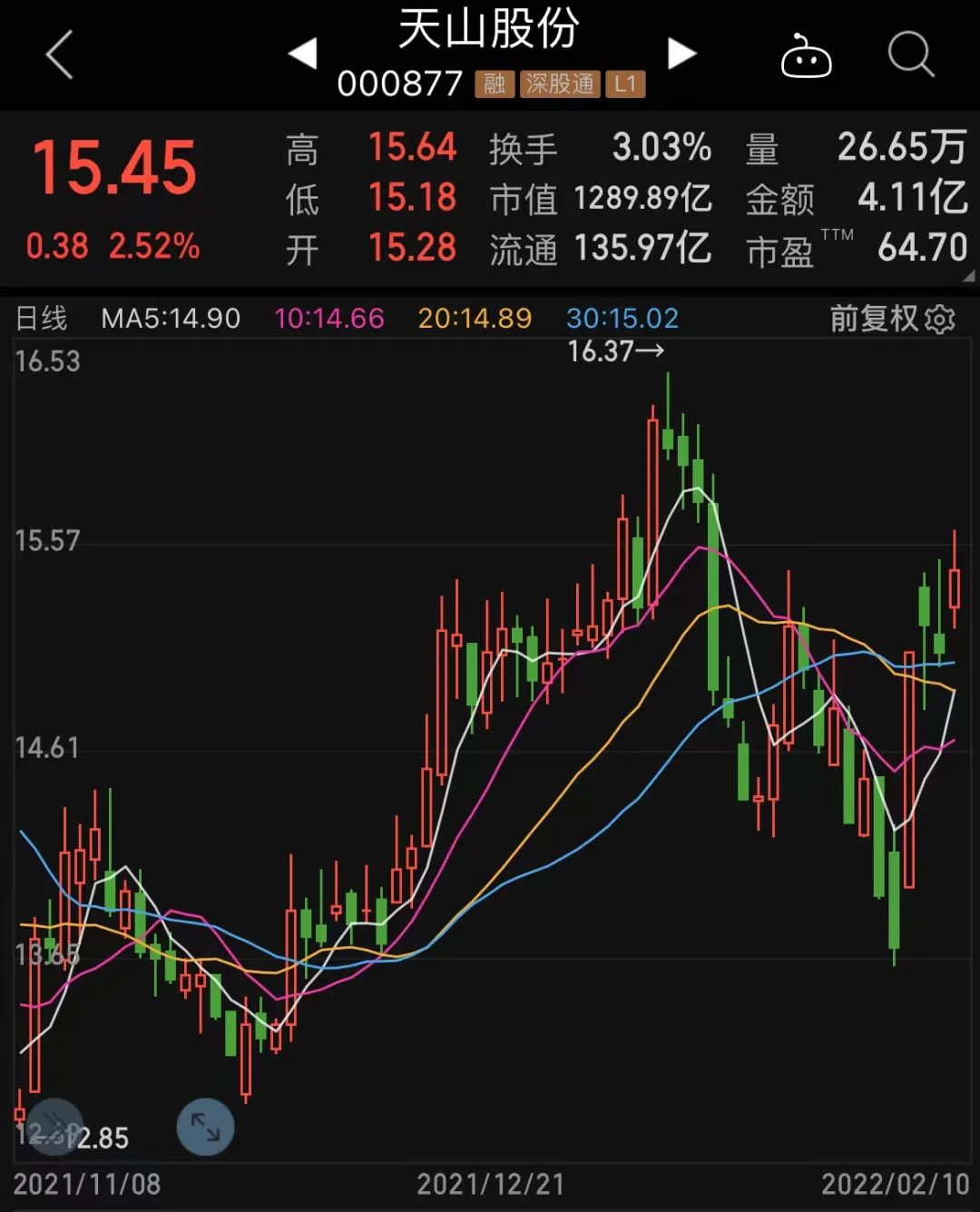Switch to the previous stock
980x1212 pixels.
tap(303, 54)
